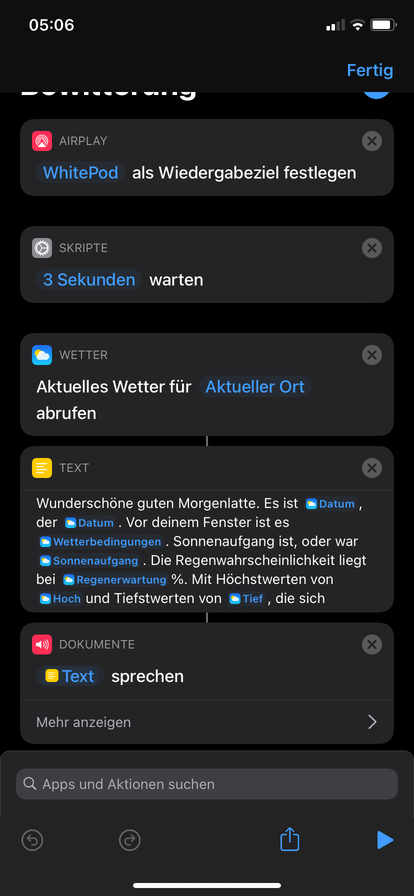Remove the AirPlay action
Image resolution: width=414 pixels, height=896 pixels.
pos(372,141)
